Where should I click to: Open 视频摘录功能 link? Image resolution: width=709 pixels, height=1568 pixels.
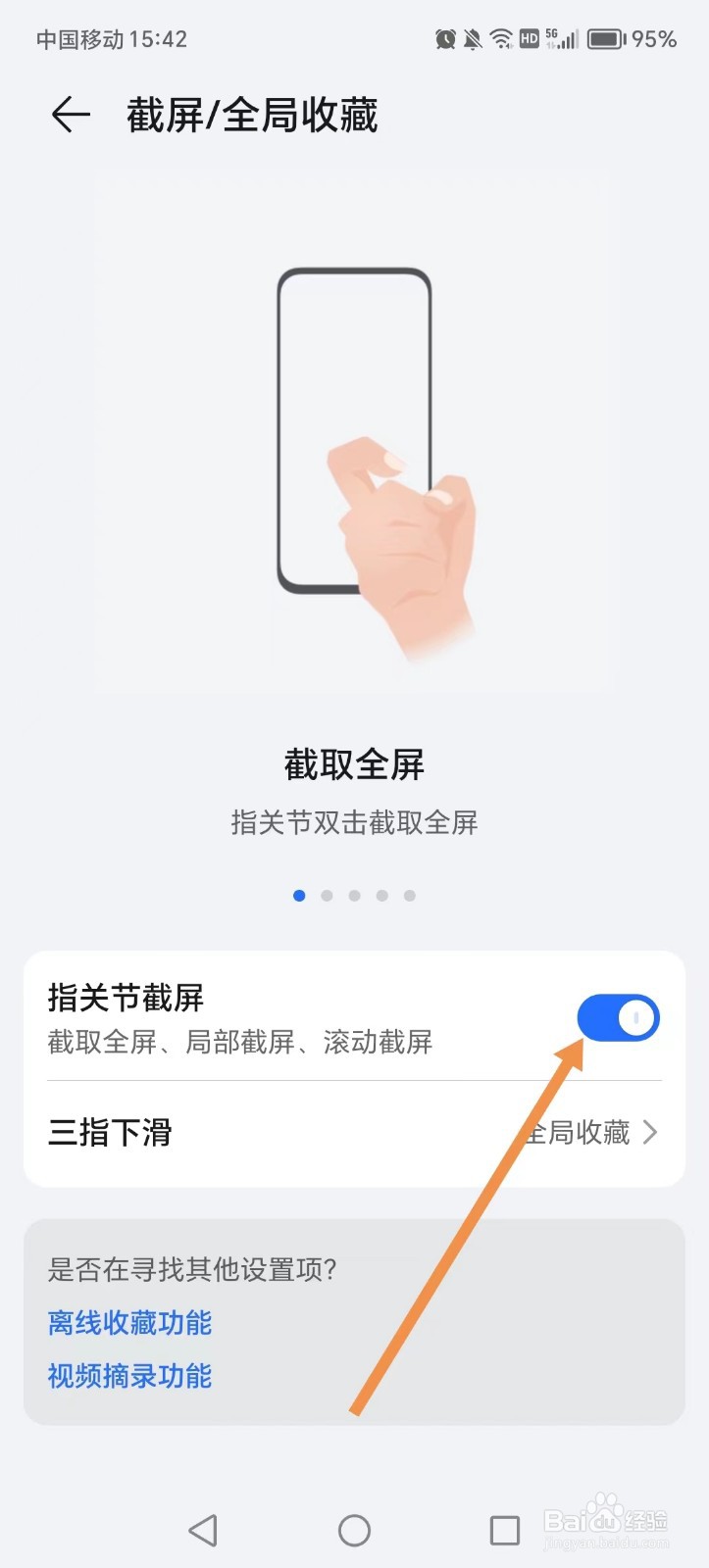(129, 1376)
